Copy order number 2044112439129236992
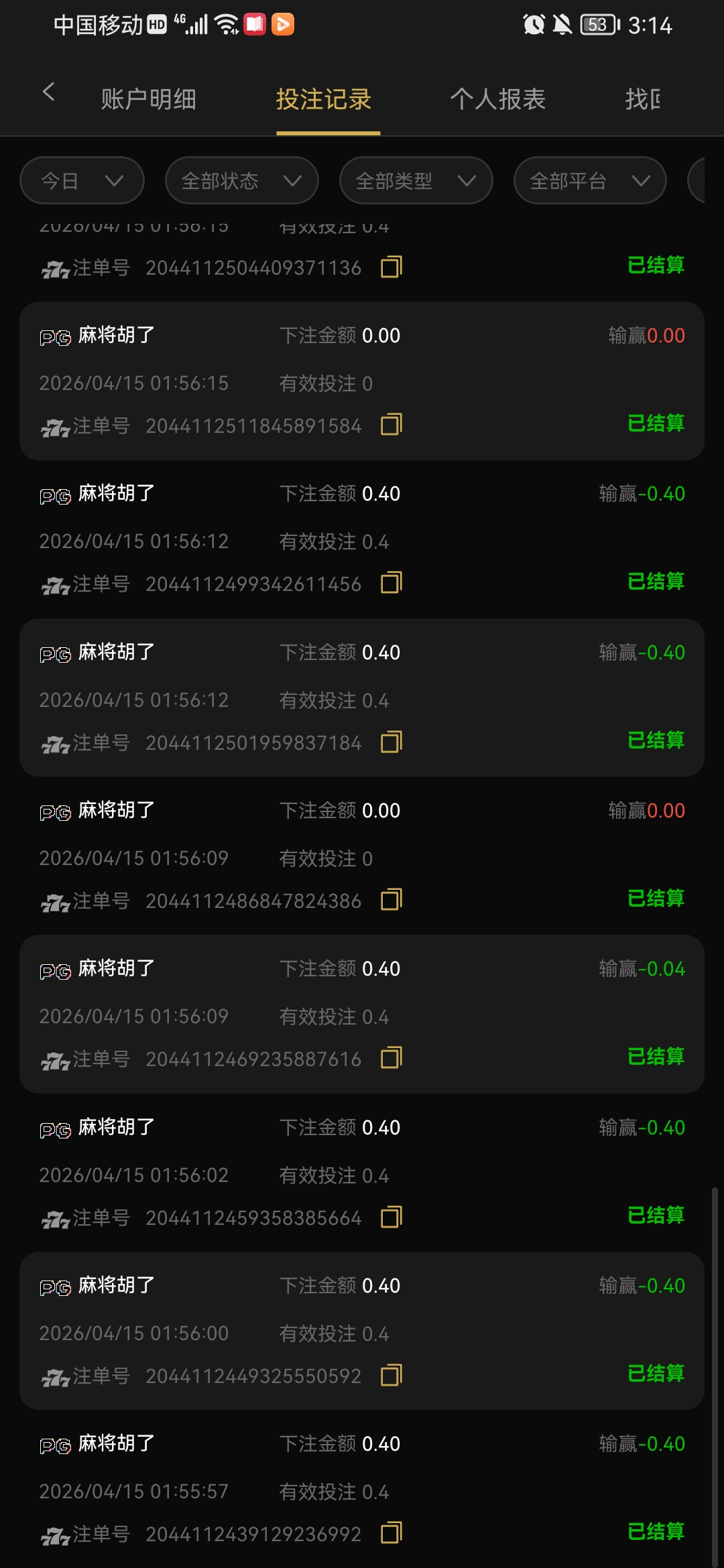The image size is (724, 1568). [x=392, y=1533]
